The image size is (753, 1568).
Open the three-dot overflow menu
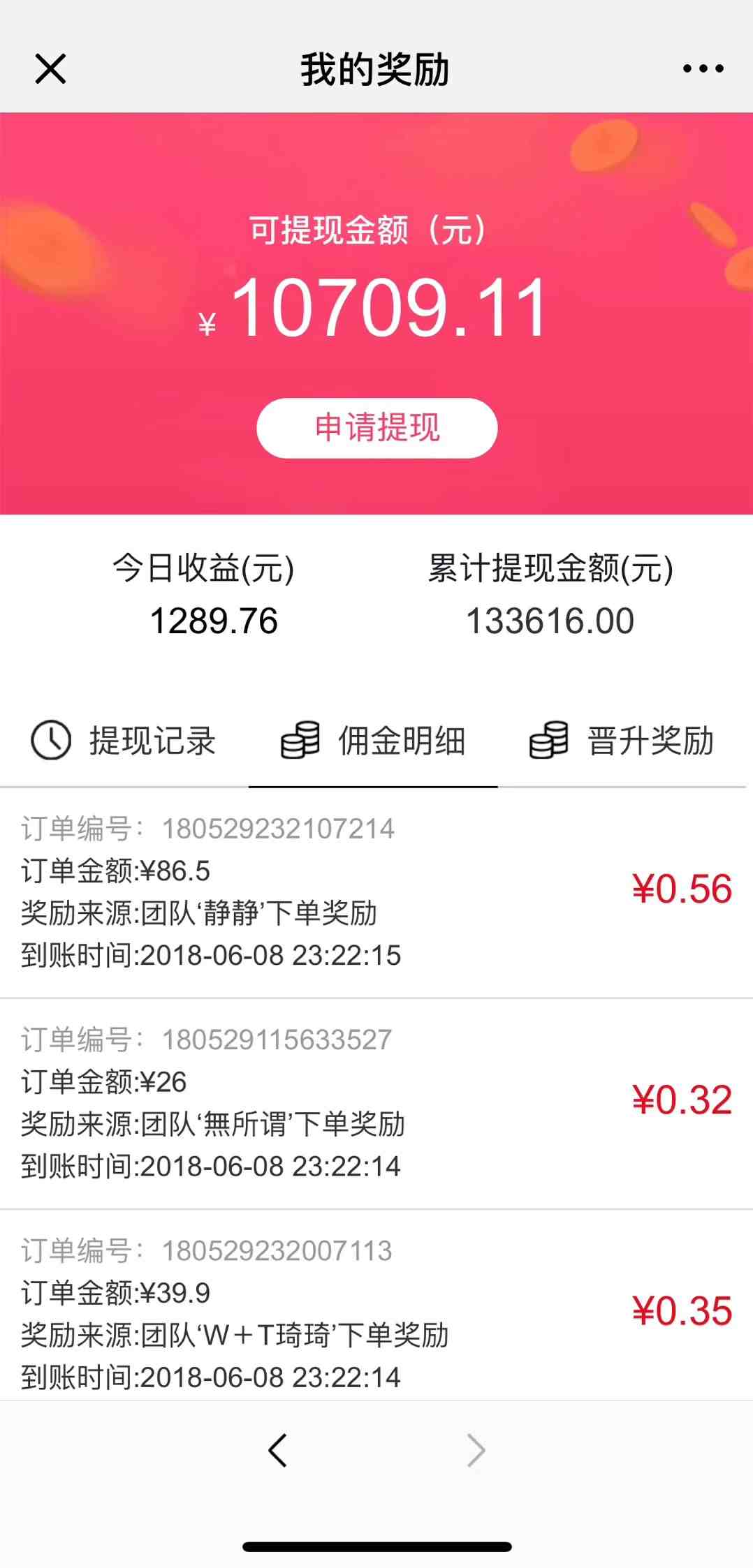(703, 69)
